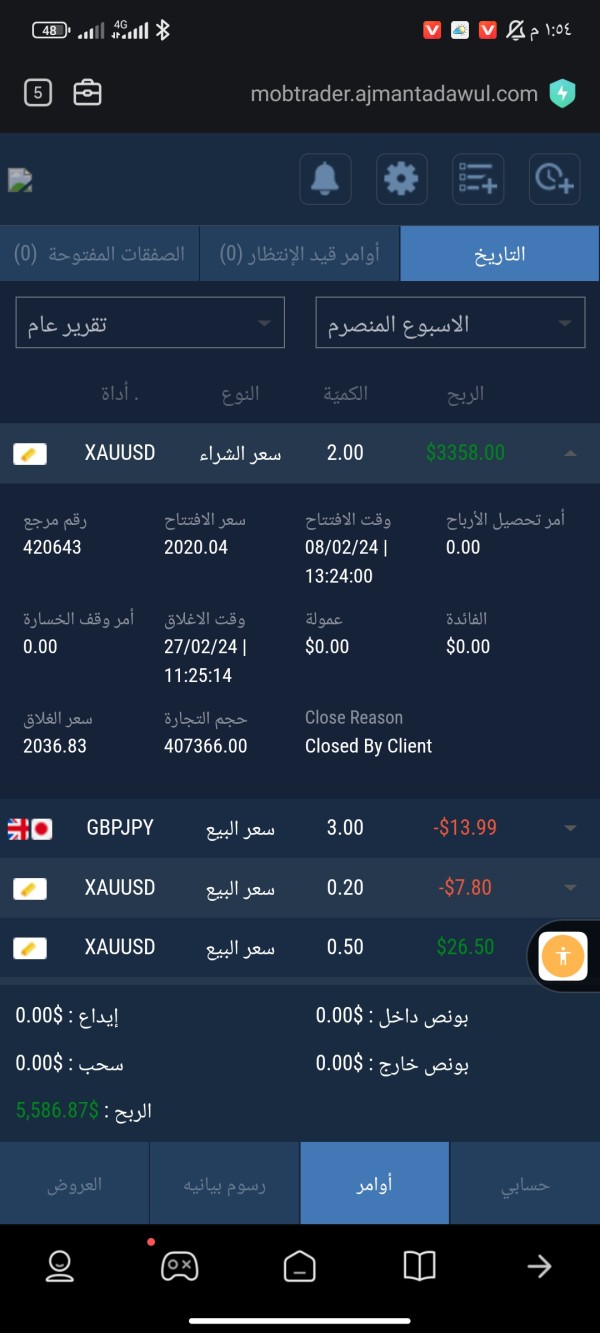The image size is (600, 1333).
Task: Tap the أوامر bottom tab
Action: coord(375,1184)
